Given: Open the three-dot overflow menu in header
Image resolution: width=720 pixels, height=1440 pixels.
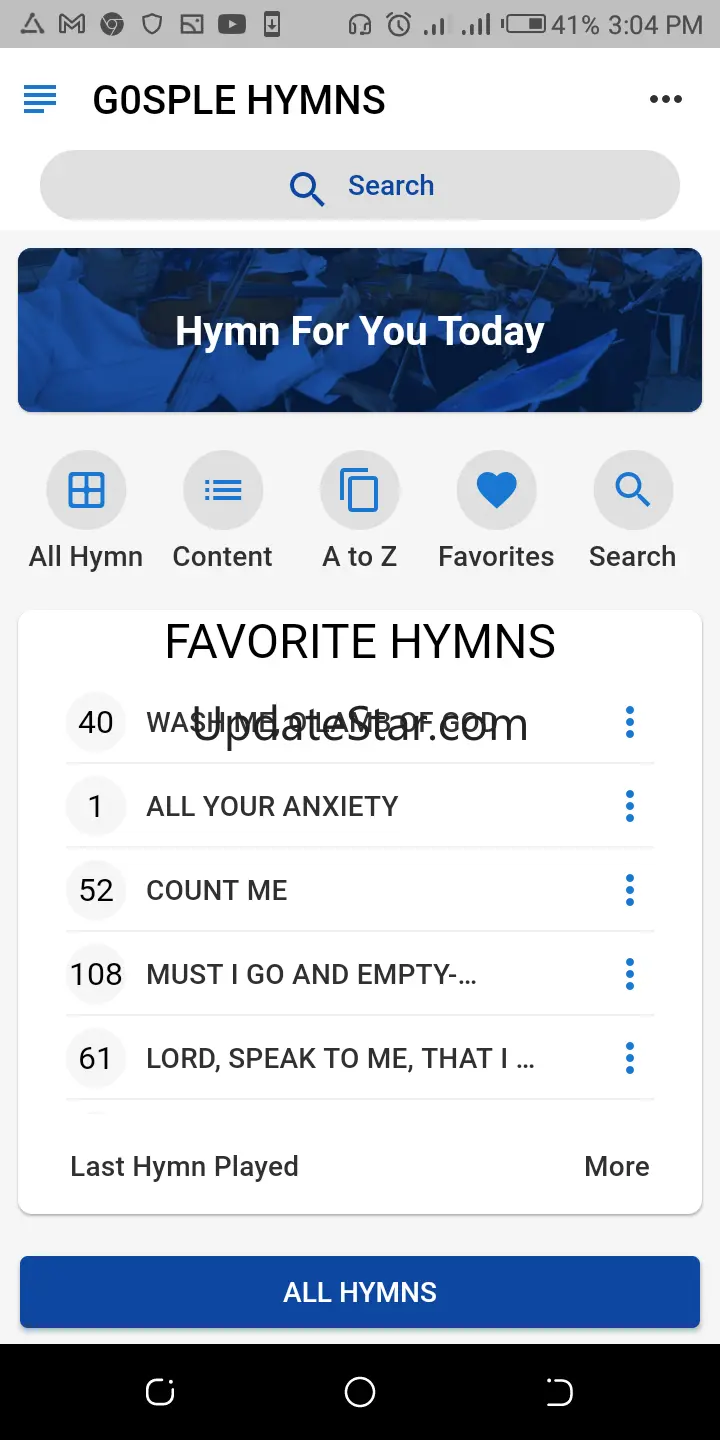Looking at the screenshot, I should (x=666, y=99).
